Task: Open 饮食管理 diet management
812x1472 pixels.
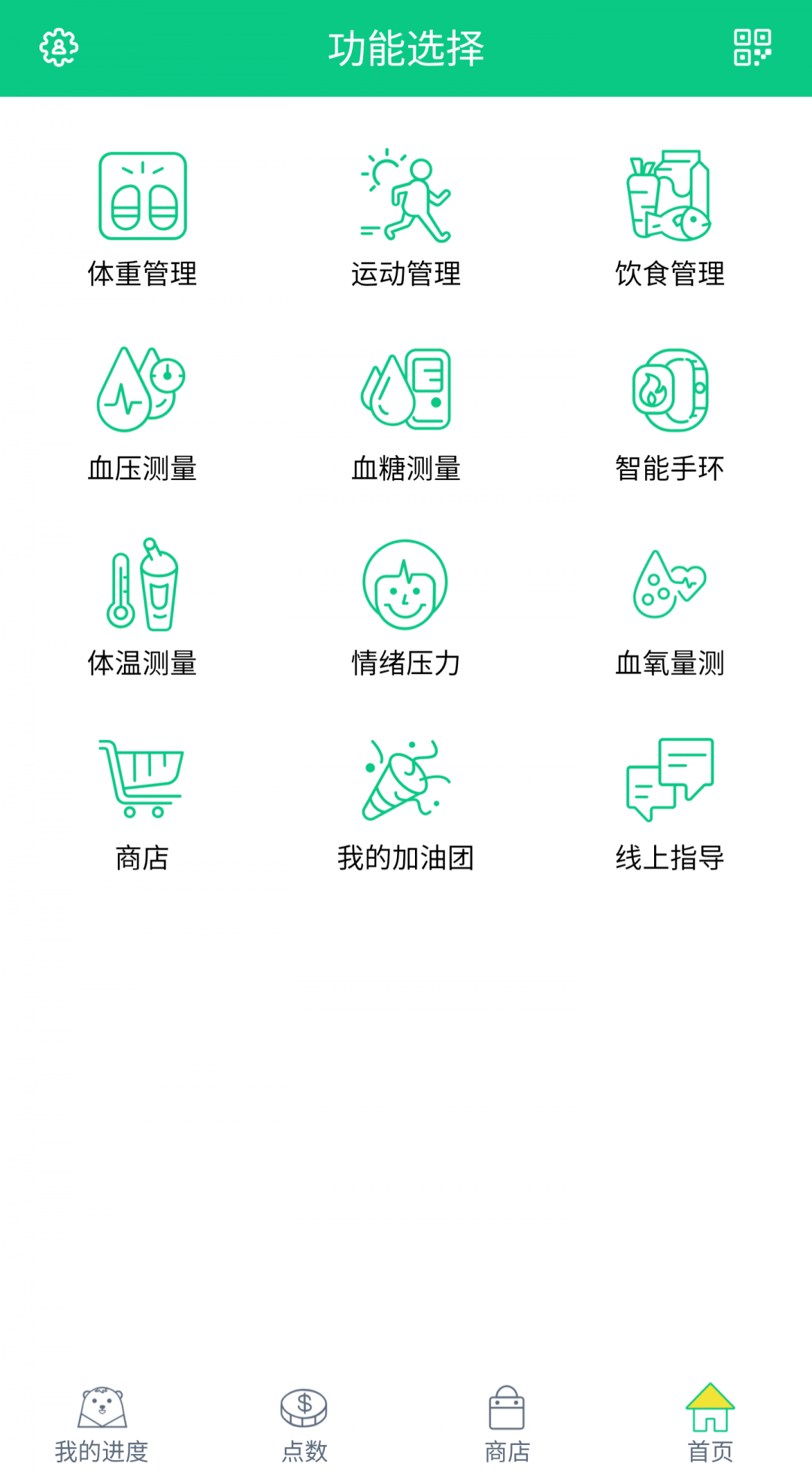Action: [x=669, y=218]
